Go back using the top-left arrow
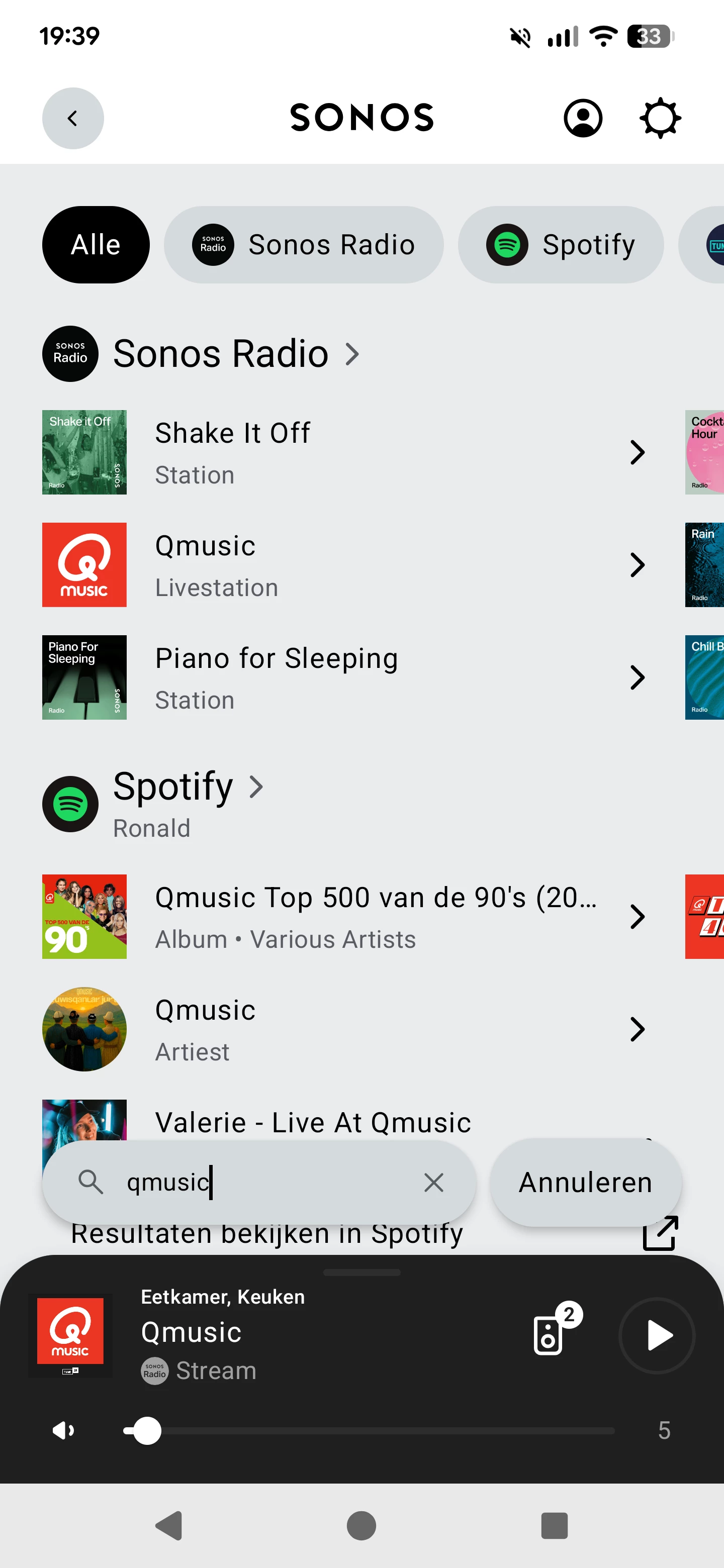The image size is (724, 1568). (x=72, y=118)
